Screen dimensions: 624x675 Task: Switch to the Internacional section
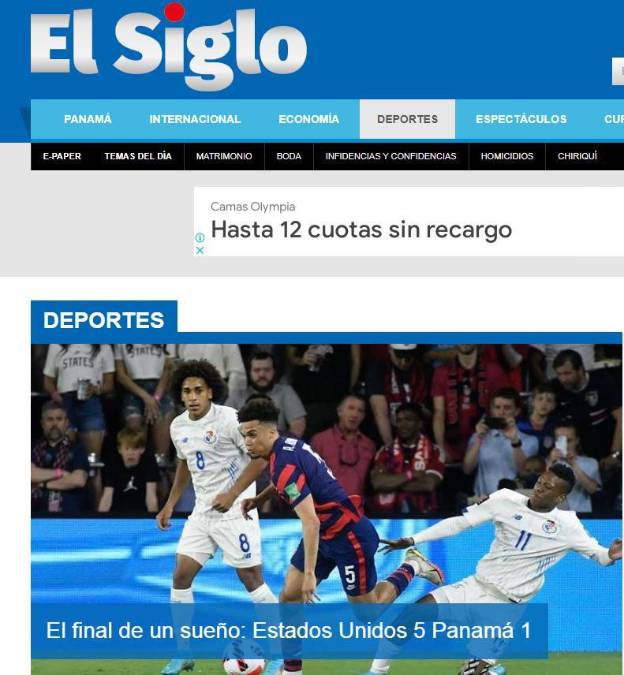(x=195, y=119)
